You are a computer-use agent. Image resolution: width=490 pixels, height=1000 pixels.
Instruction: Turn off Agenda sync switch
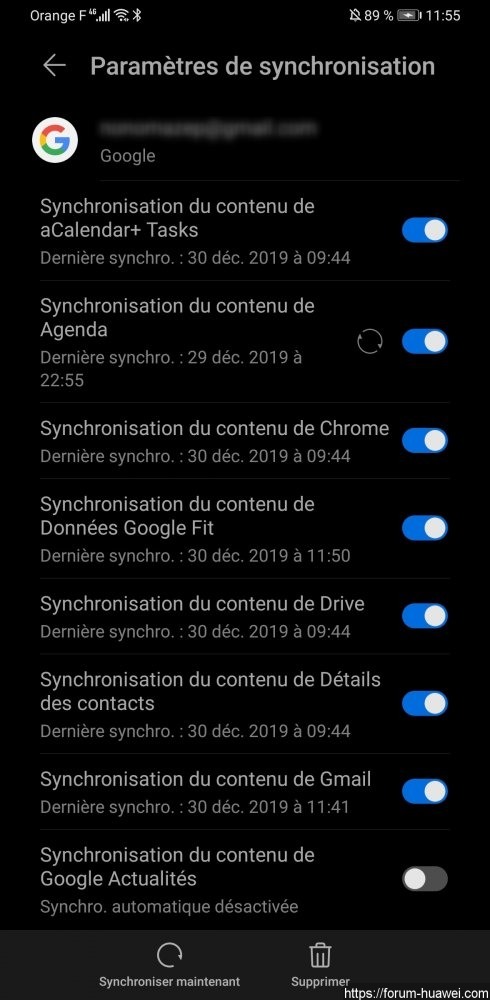(424, 341)
